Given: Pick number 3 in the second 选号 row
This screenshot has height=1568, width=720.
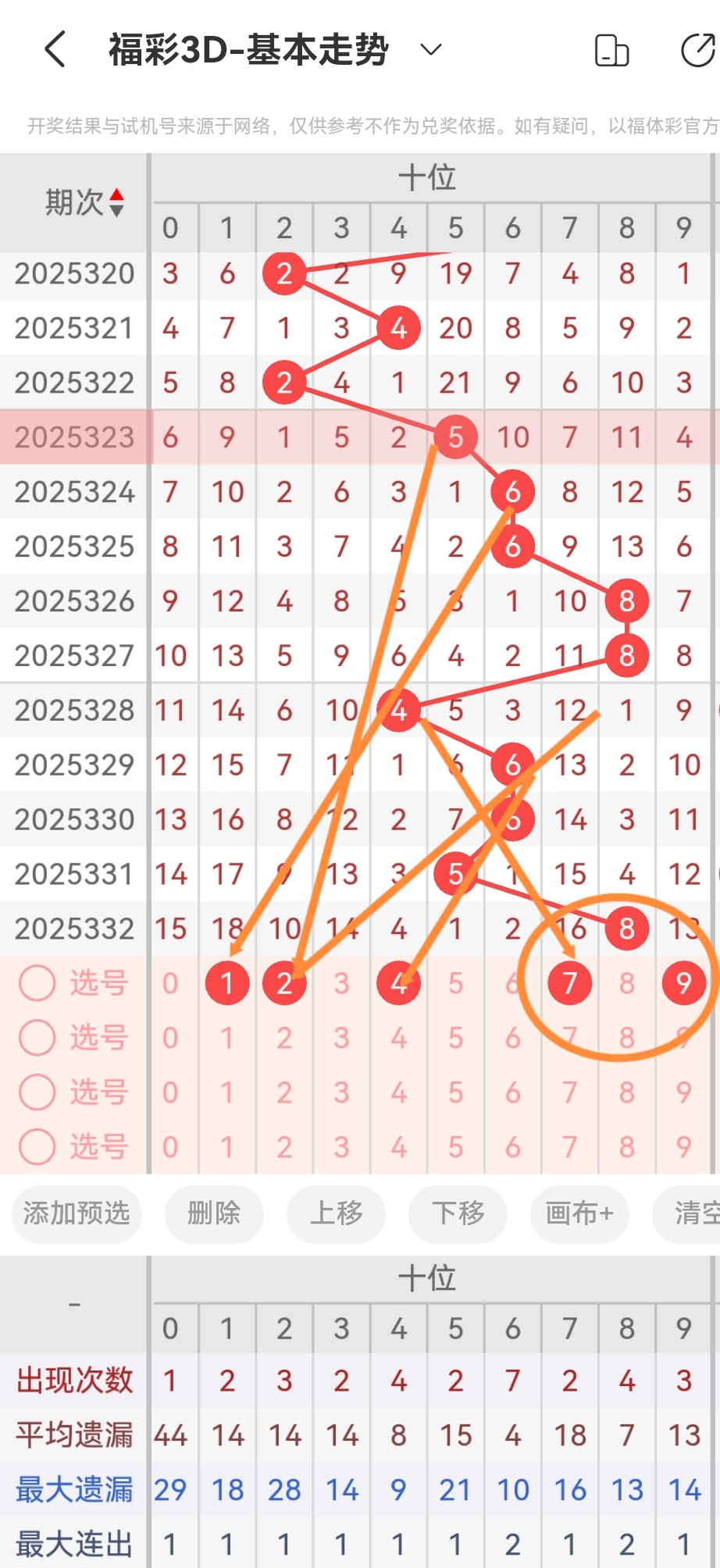Looking at the screenshot, I should (341, 1038).
